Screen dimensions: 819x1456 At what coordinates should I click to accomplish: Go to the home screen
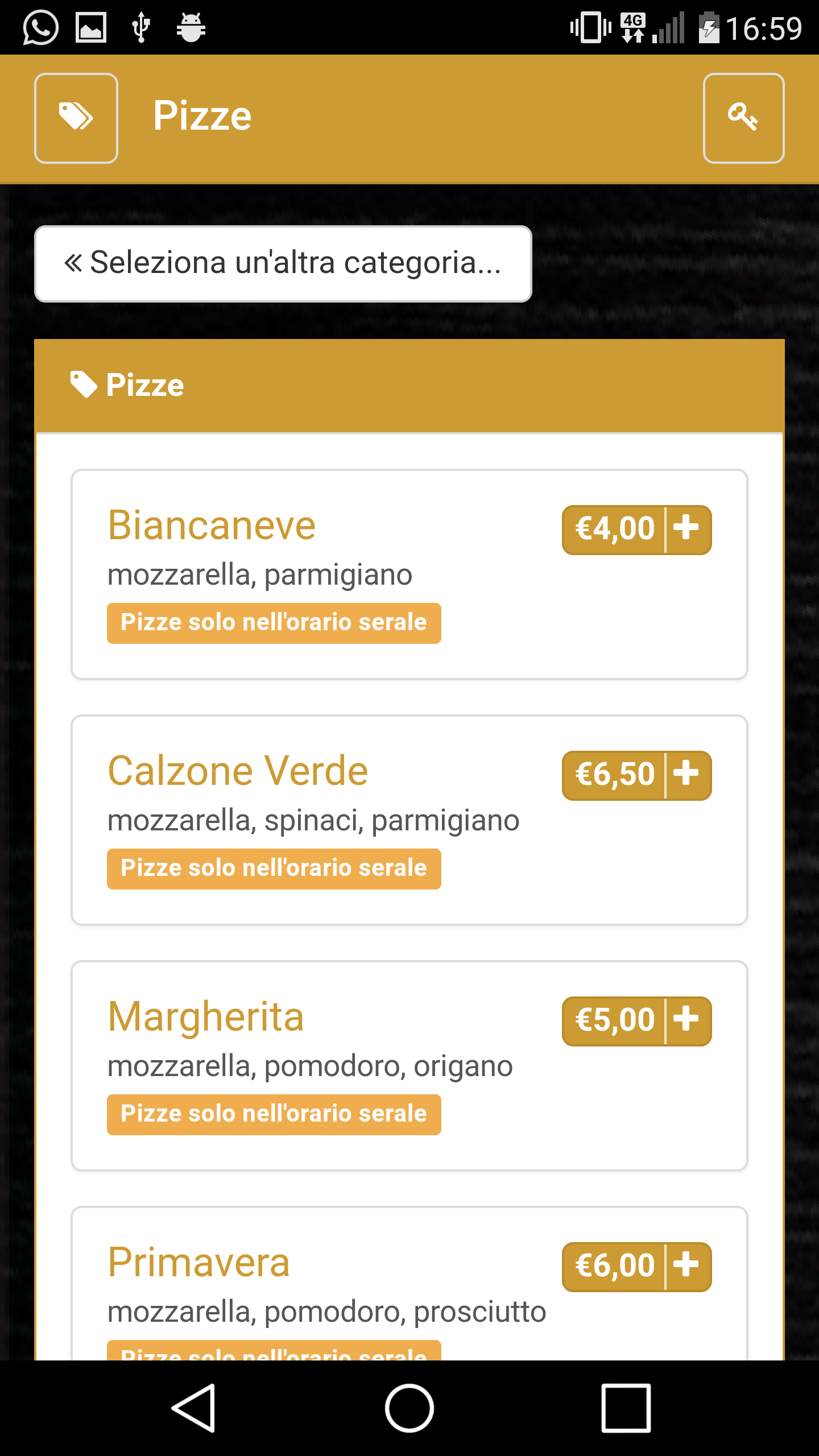409,1408
